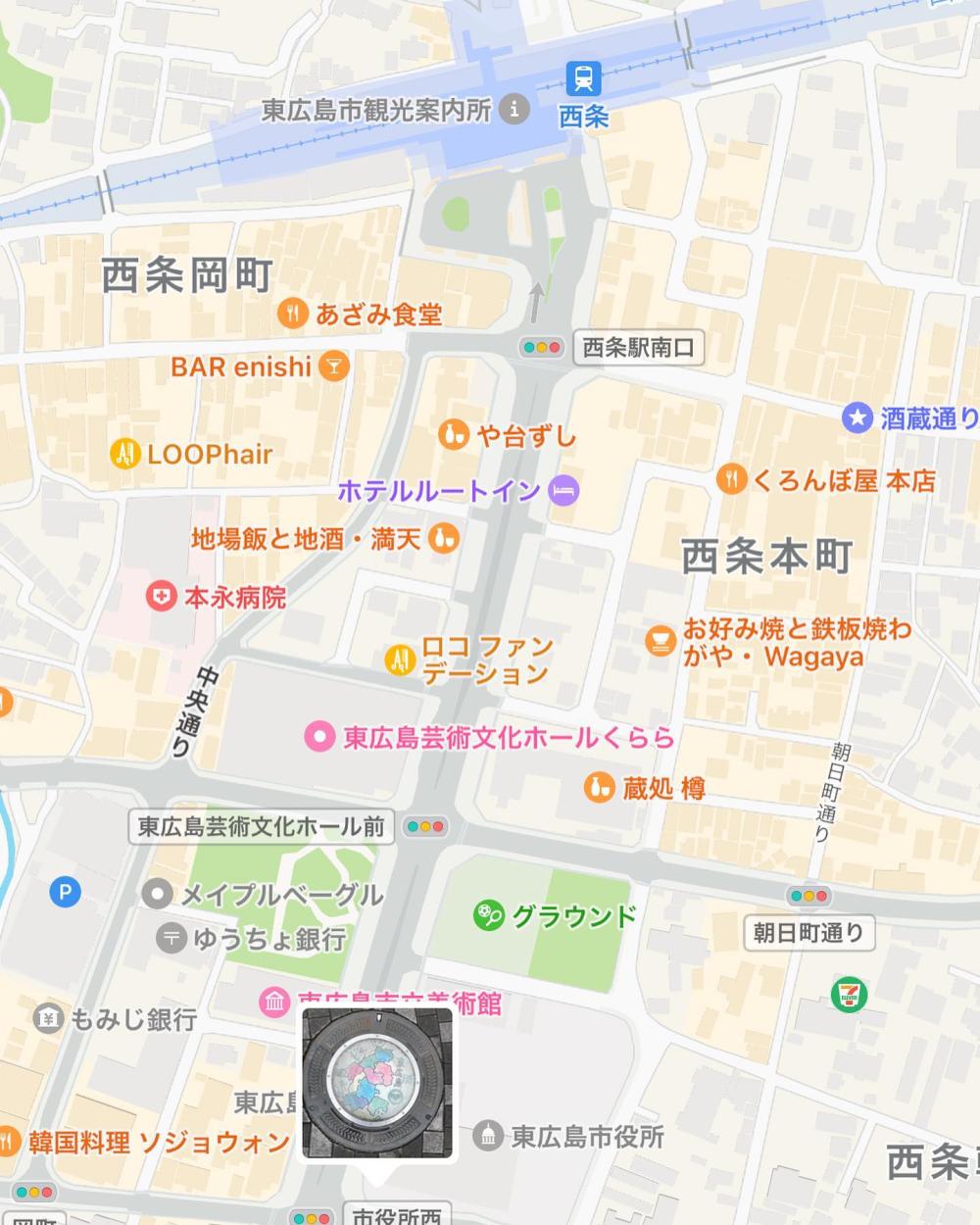Select the 西条 train station marker

584,77
